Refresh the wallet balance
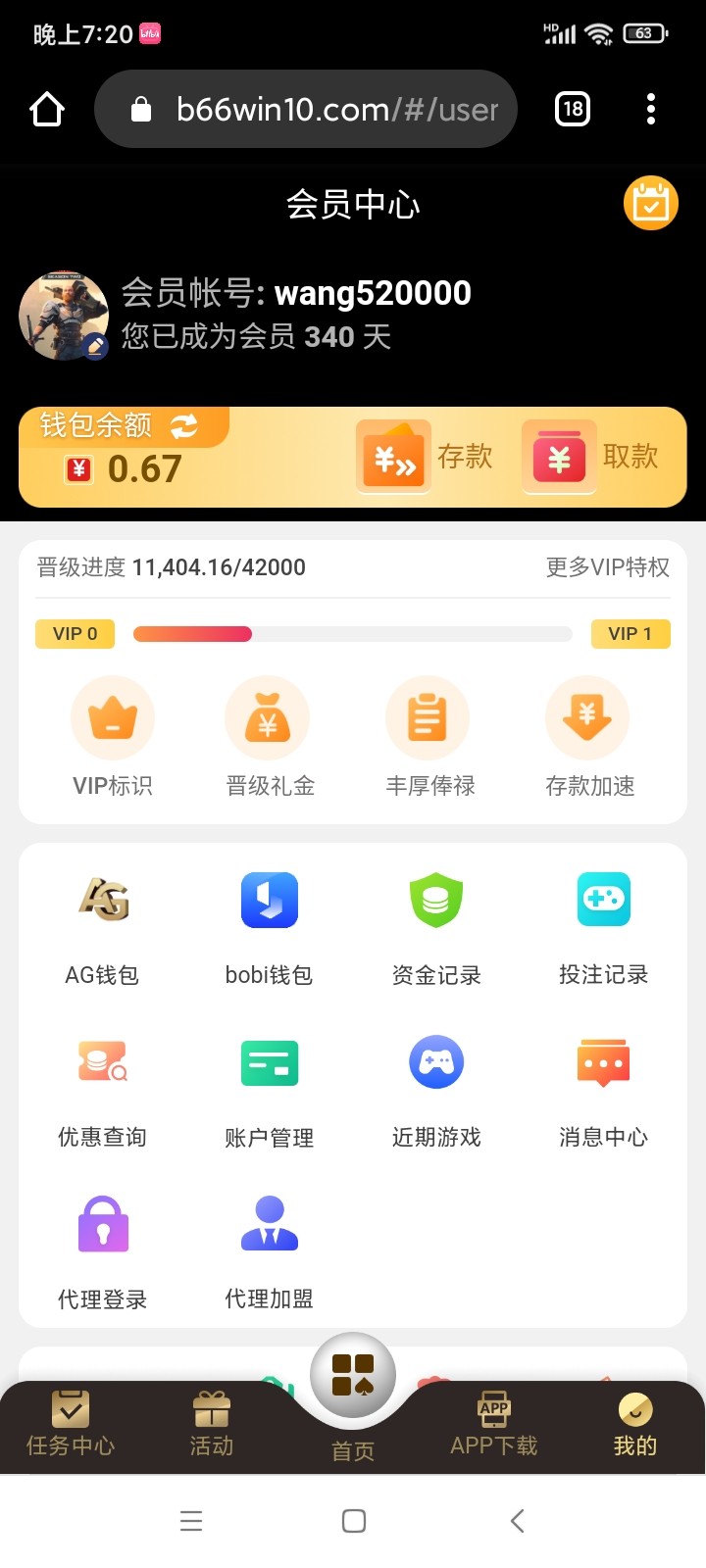Viewport: 706px width, 1568px height. point(184,425)
